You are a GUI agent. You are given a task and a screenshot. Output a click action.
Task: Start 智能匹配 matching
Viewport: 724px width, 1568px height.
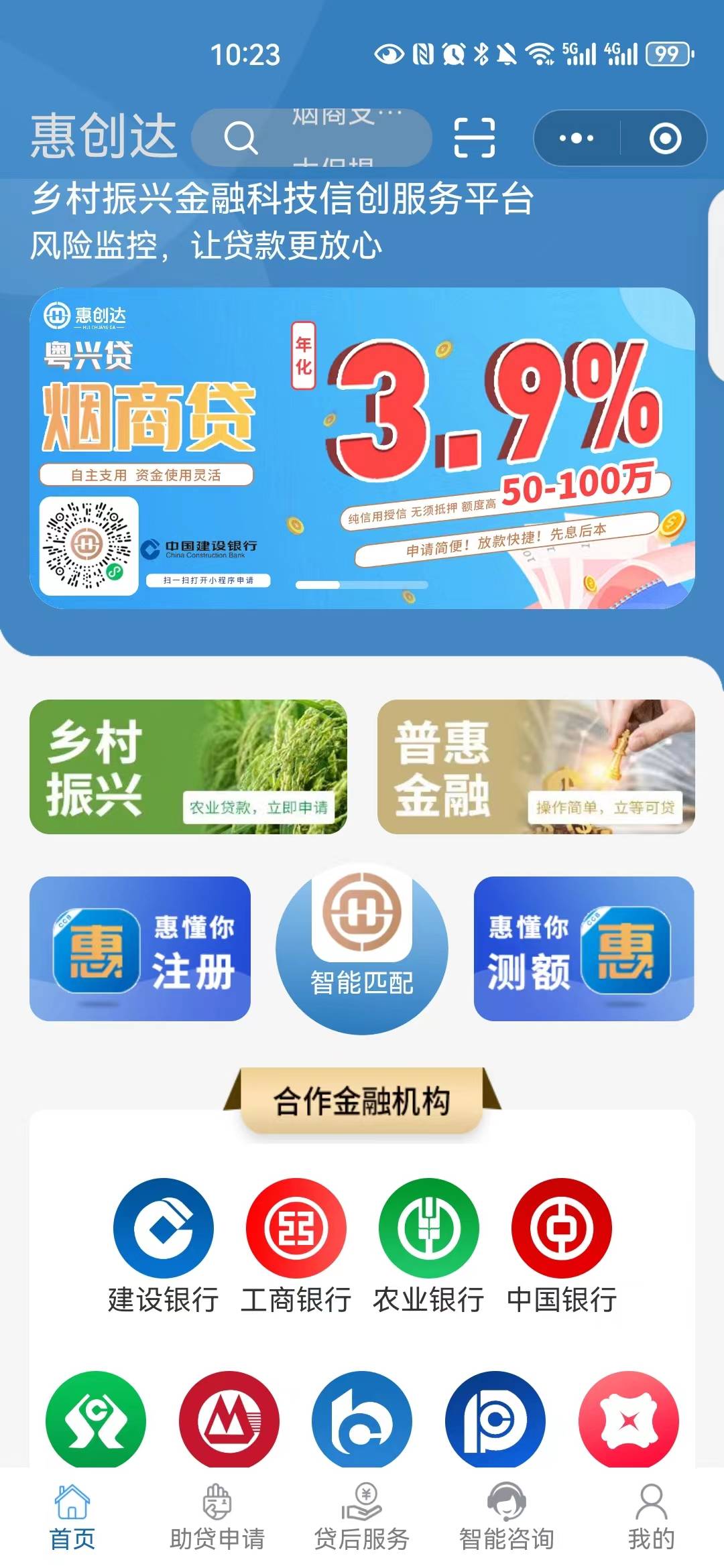(362, 948)
